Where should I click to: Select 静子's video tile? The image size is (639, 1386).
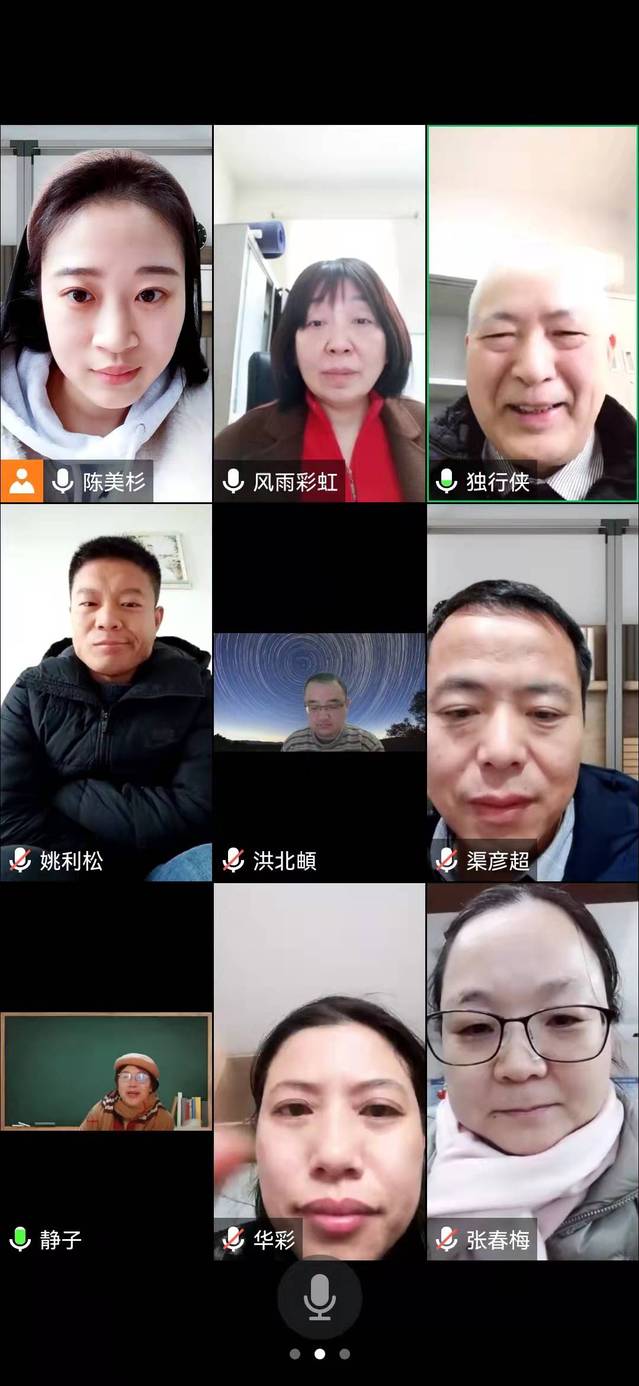tap(106, 1071)
